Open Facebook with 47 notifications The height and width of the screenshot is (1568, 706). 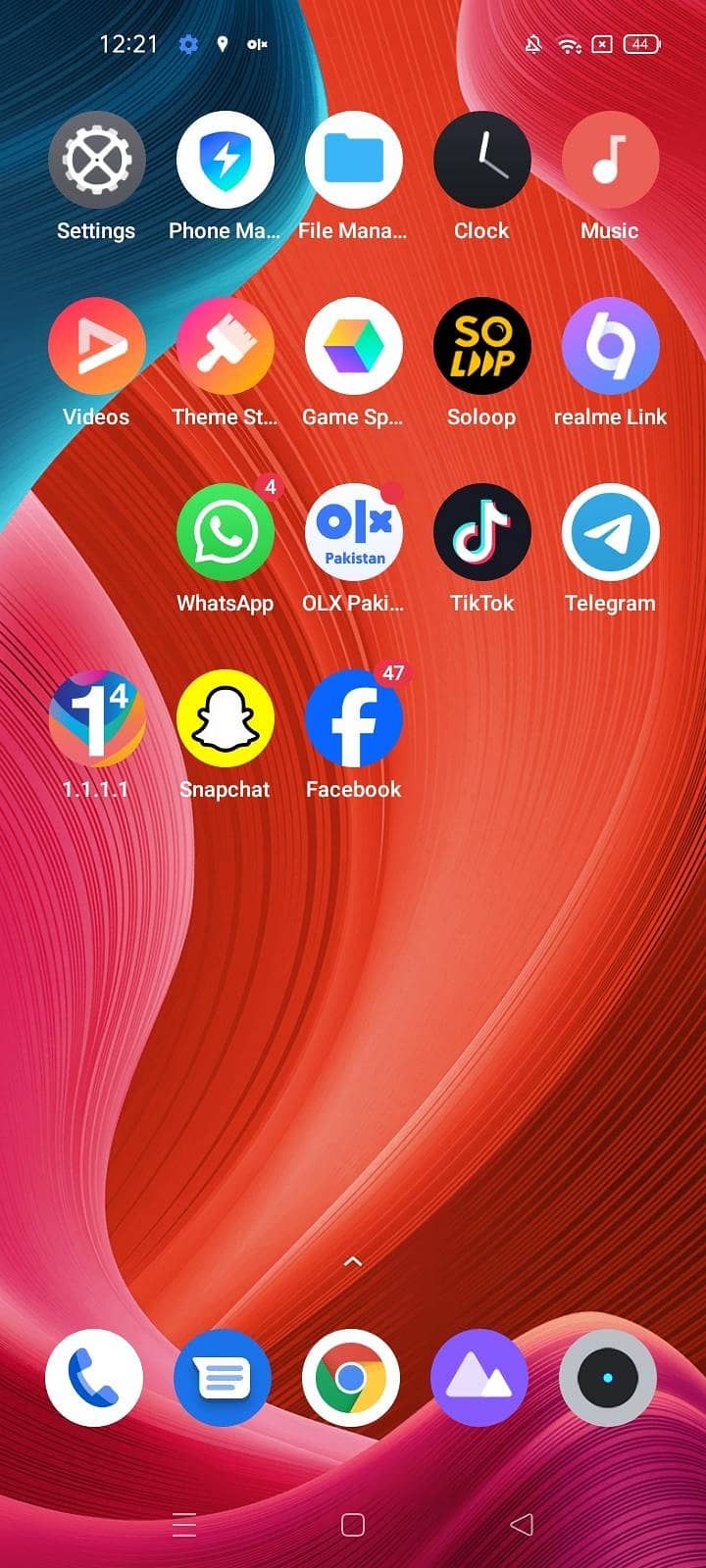(x=353, y=718)
